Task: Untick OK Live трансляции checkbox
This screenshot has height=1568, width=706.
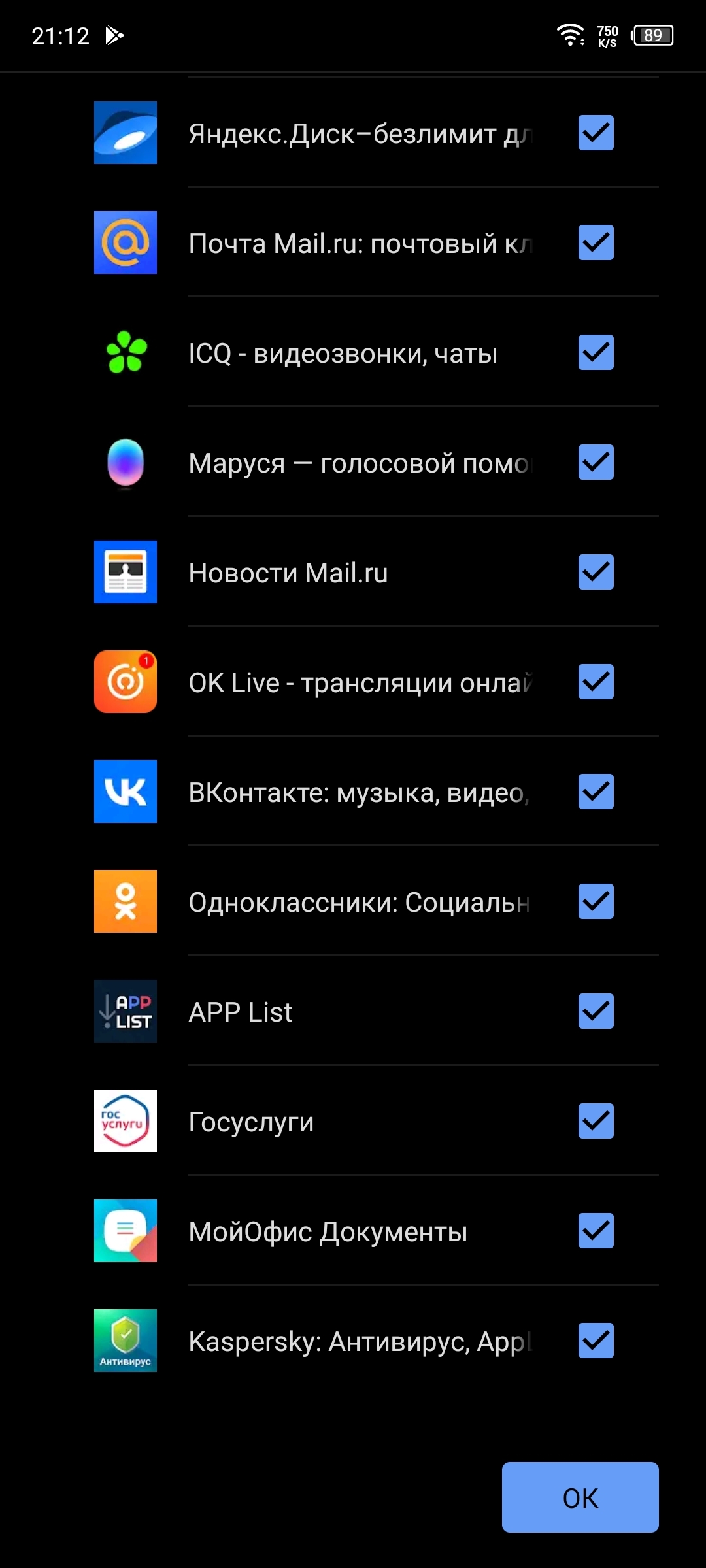Action: point(596,682)
